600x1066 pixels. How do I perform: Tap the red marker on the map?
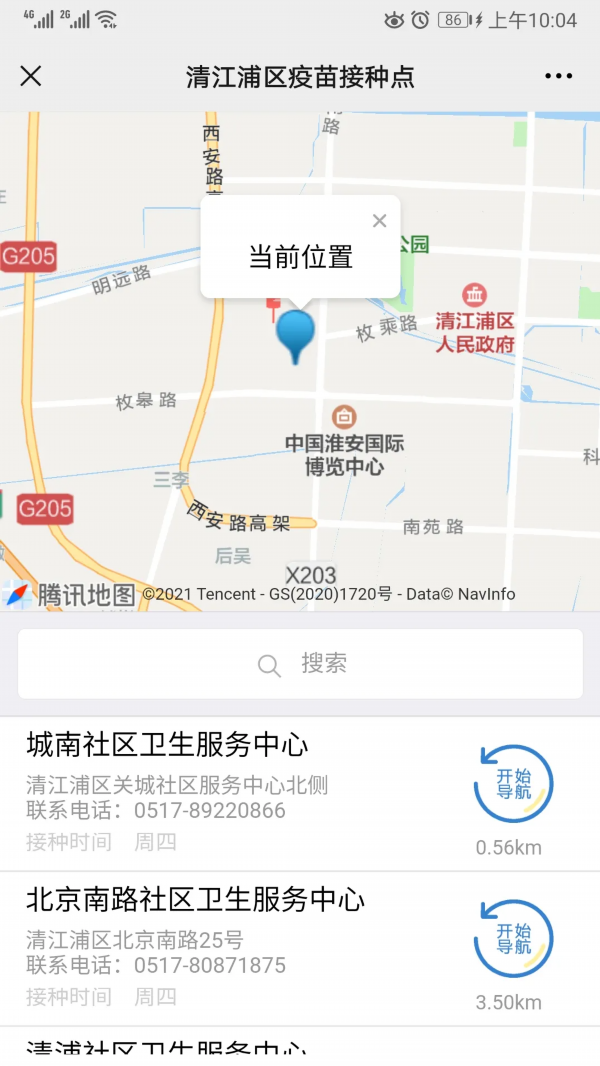tap(272, 305)
